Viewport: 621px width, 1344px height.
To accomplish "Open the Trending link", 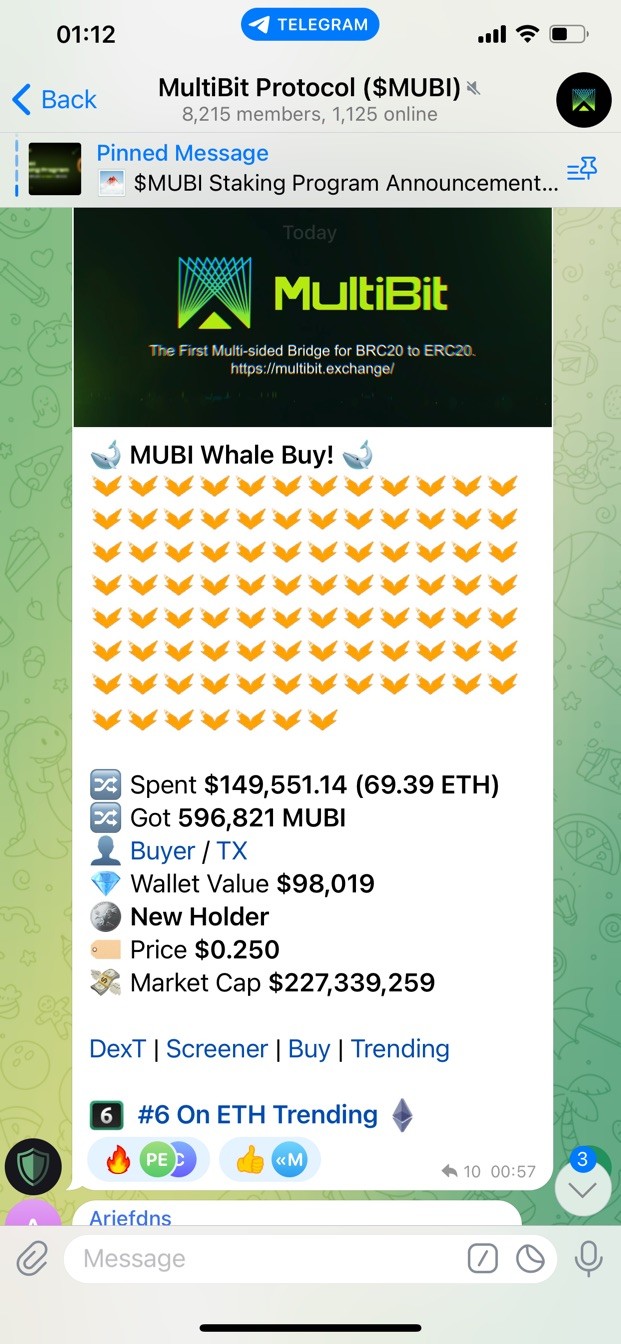I will click(x=400, y=1049).
